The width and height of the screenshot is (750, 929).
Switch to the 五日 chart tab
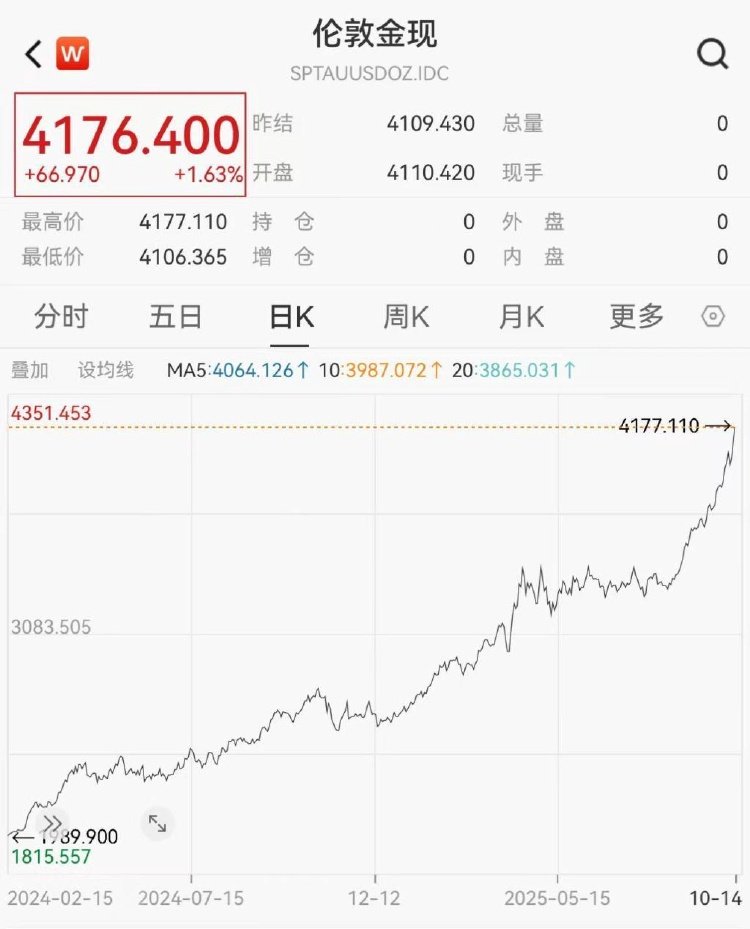(x=176, y=317)
